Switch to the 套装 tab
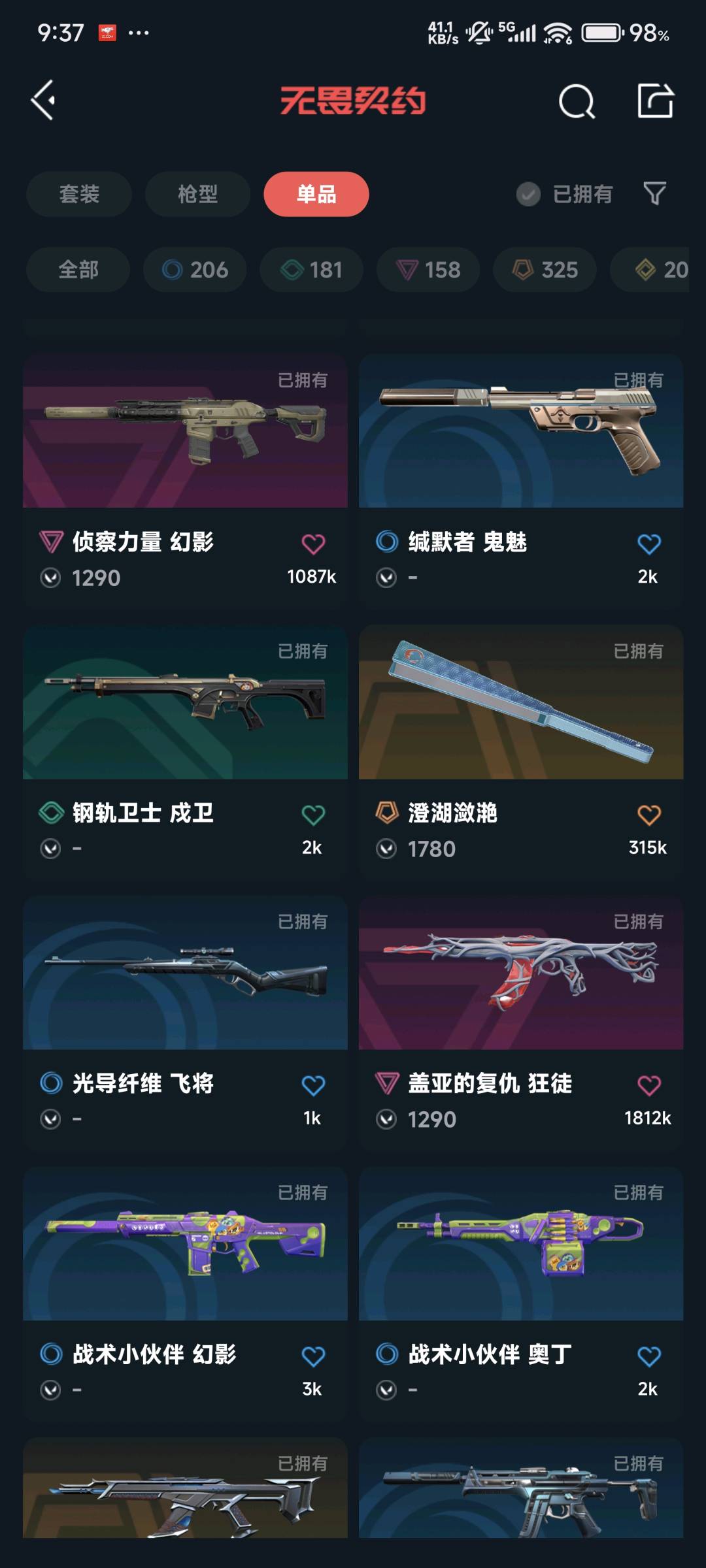The height and width of the screenshot is (1568, 706). pos(79,194)
